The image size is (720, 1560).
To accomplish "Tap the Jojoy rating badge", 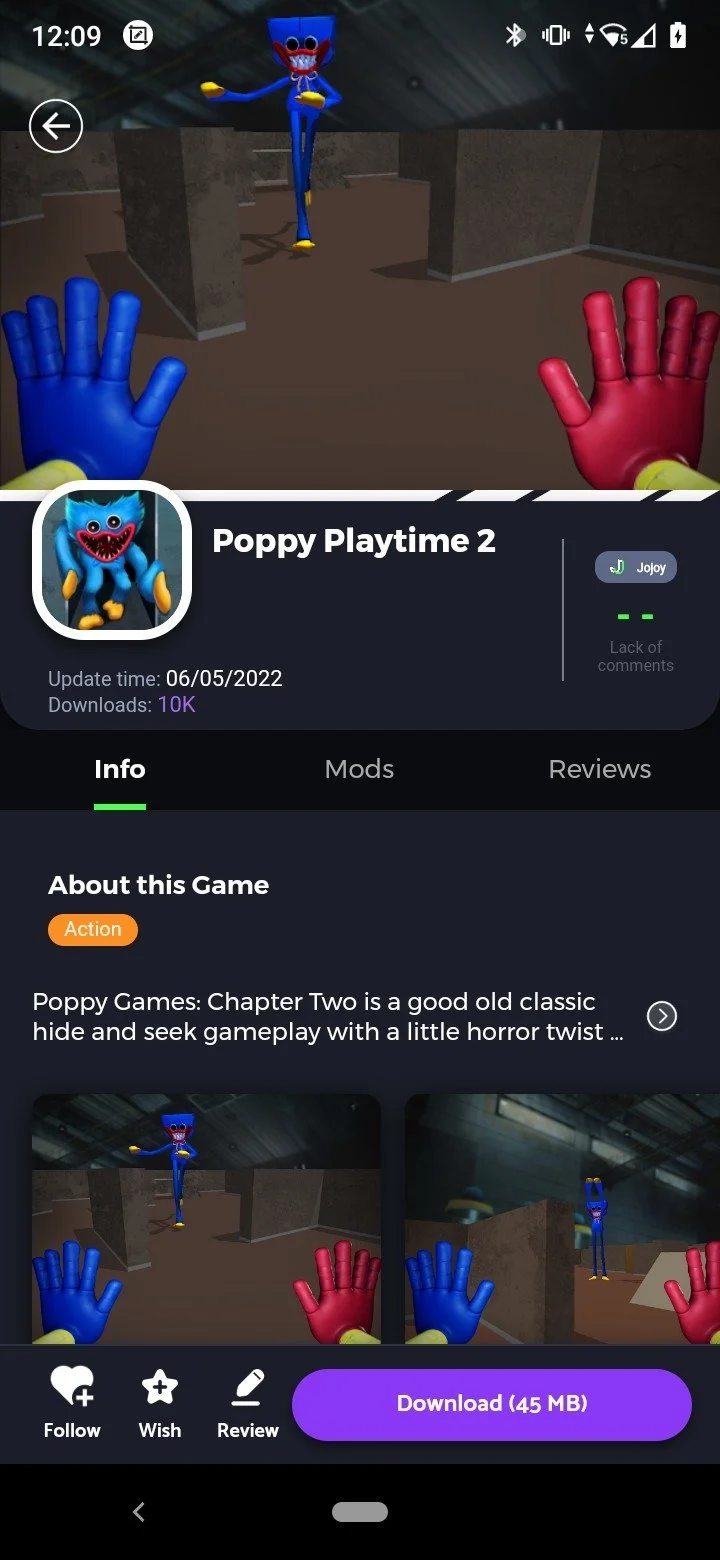I will [636, 567].
